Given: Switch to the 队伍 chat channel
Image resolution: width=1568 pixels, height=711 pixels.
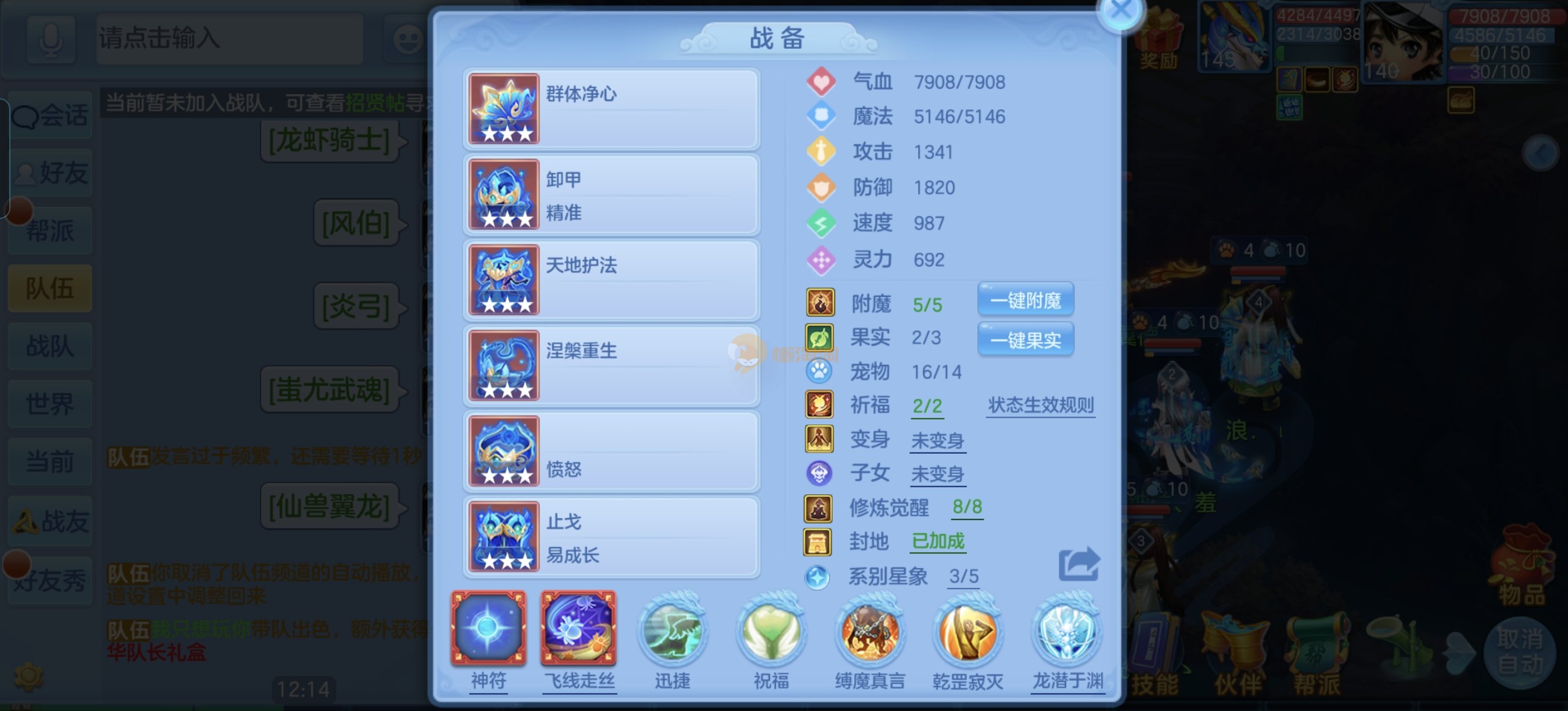Looking at the screenshot, I should point(50,289).
